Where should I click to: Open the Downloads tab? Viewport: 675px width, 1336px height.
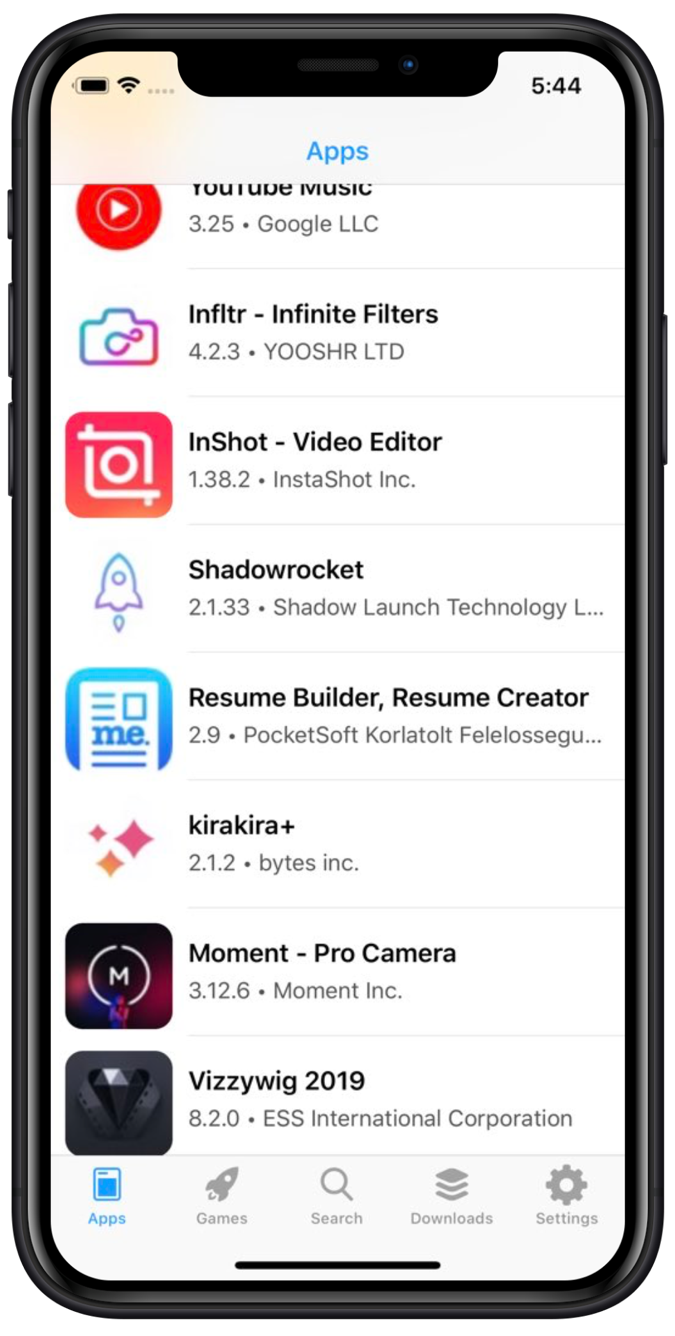[x=451, y=1197]
